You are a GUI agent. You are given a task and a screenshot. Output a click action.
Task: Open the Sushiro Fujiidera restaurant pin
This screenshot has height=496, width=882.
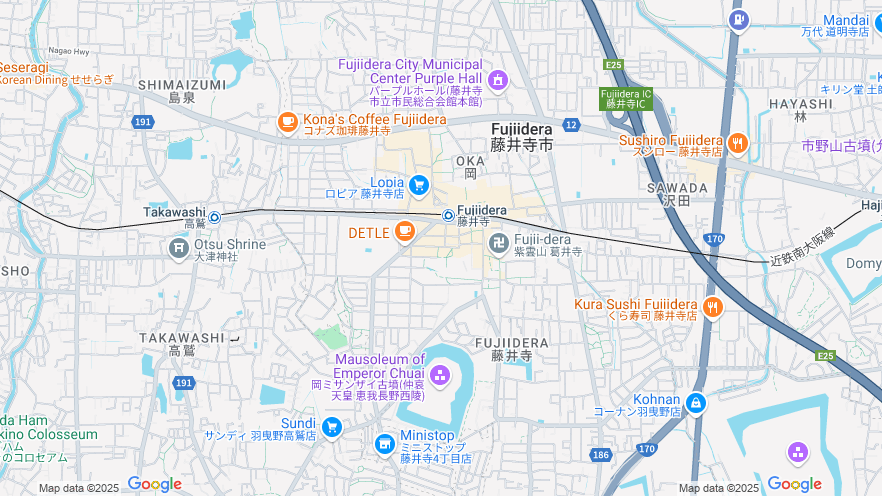click(738, 143)
